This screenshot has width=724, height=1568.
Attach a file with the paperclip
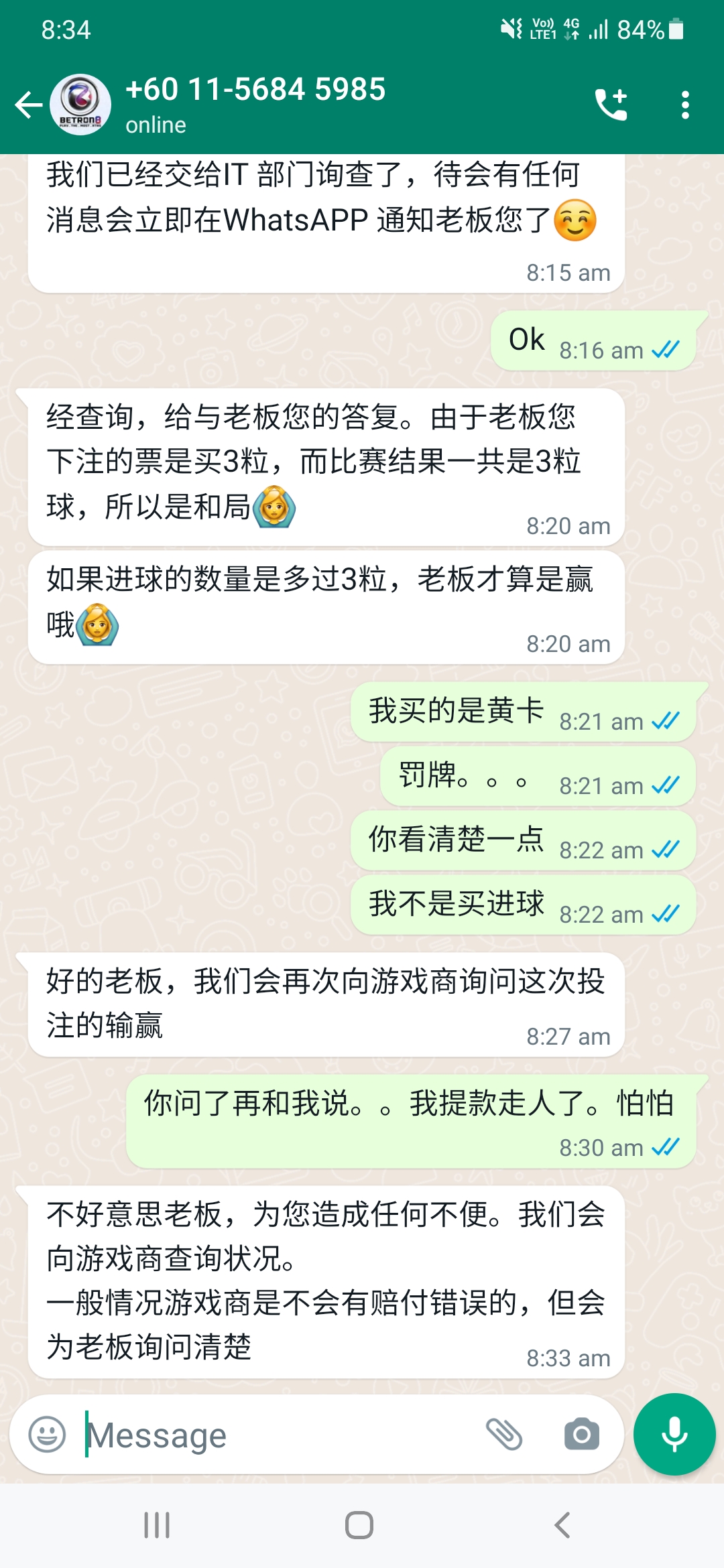point(504,1435)
